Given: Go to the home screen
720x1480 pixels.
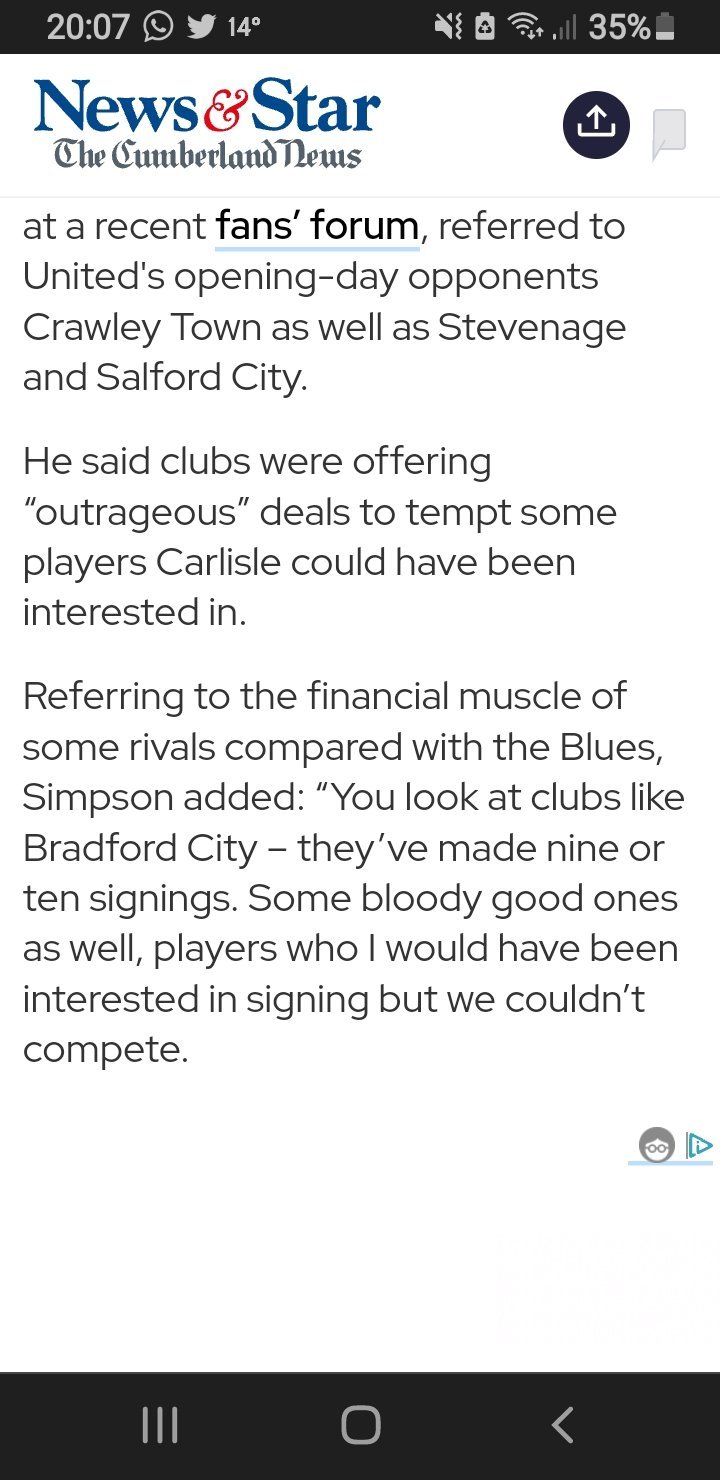Looking at the screenshot, I should 360,1425.
